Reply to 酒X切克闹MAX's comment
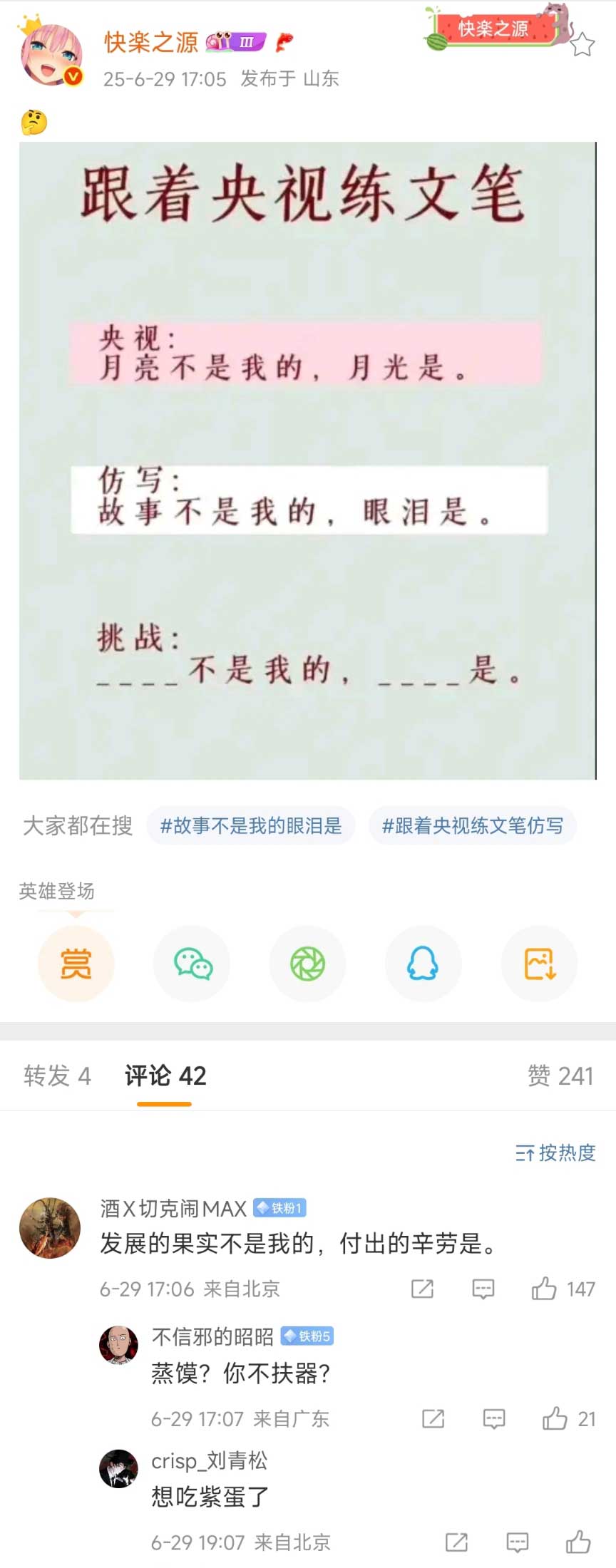 (x=483, y=1289)
